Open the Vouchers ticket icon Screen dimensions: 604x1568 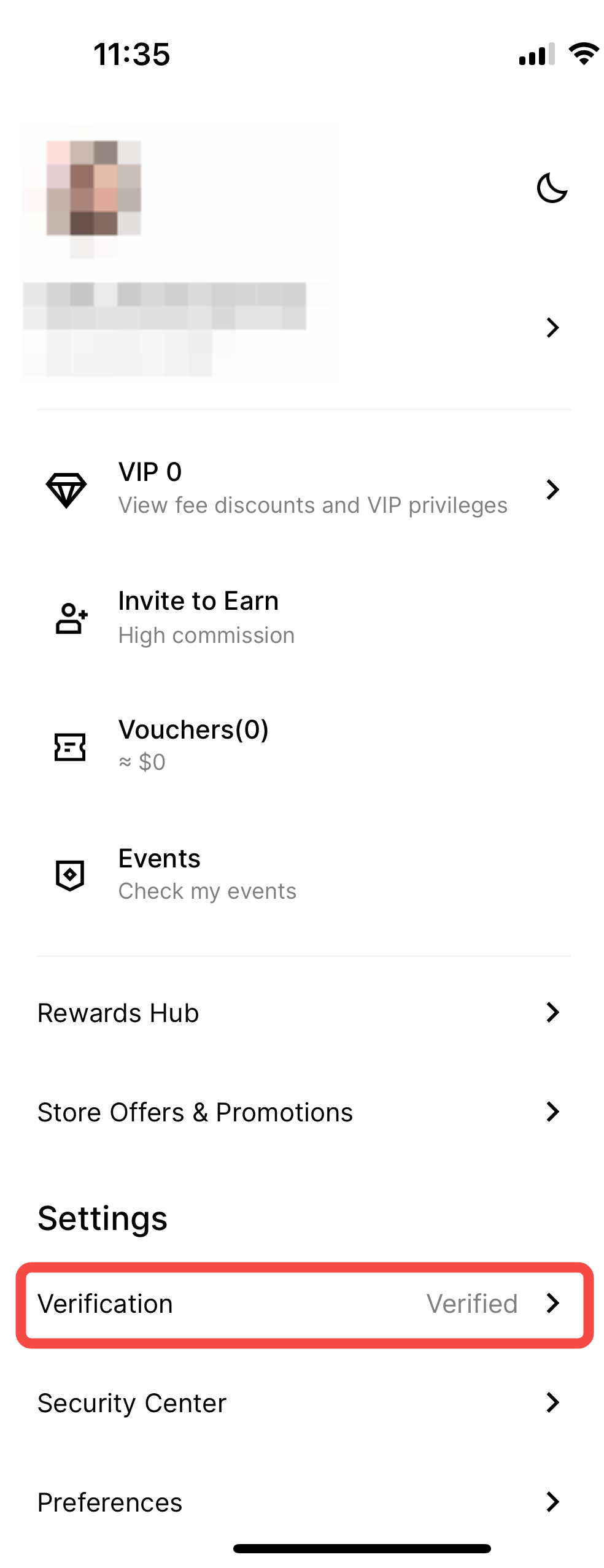tap(69, 747)
